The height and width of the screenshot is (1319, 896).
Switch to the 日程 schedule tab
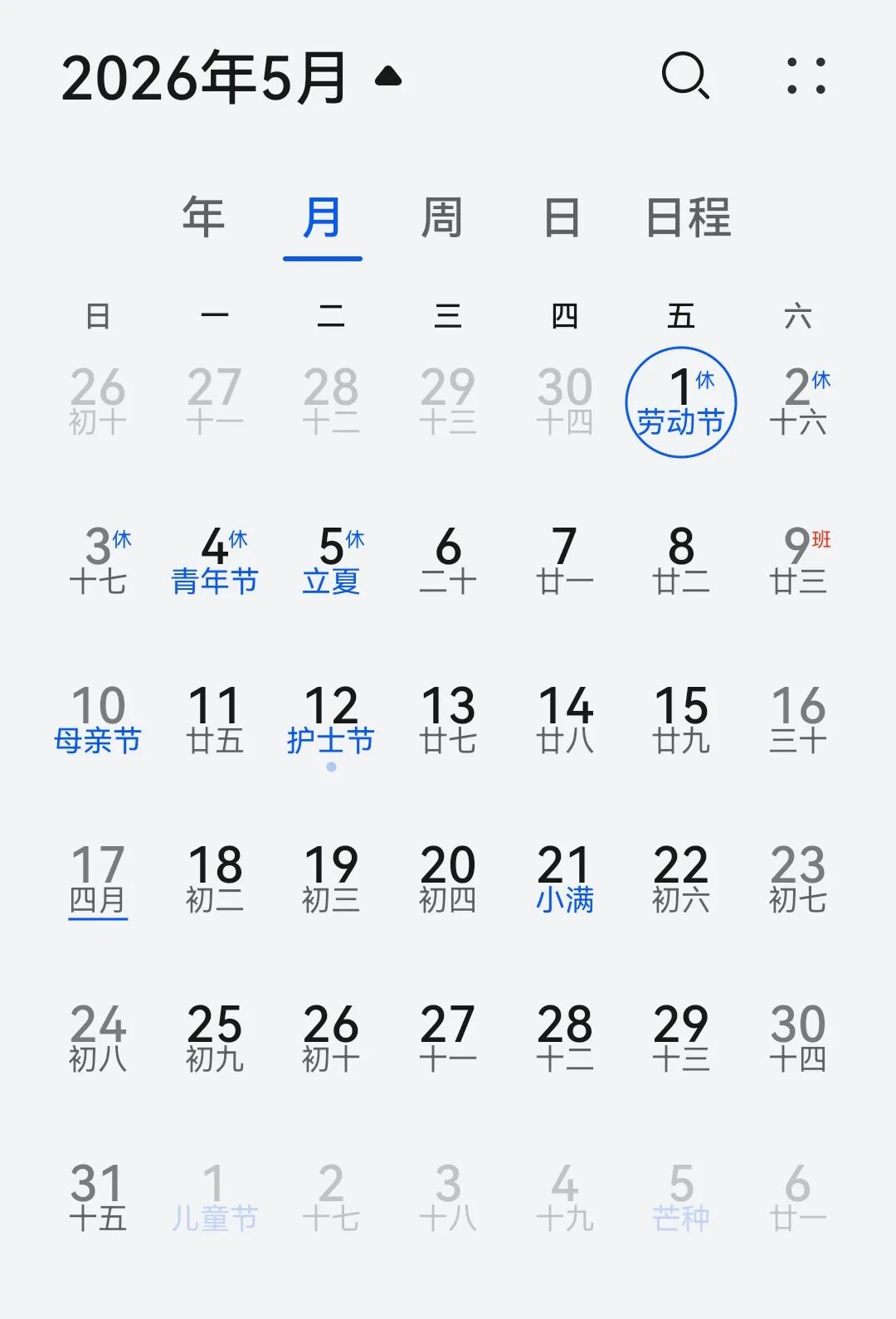point(688,218)
